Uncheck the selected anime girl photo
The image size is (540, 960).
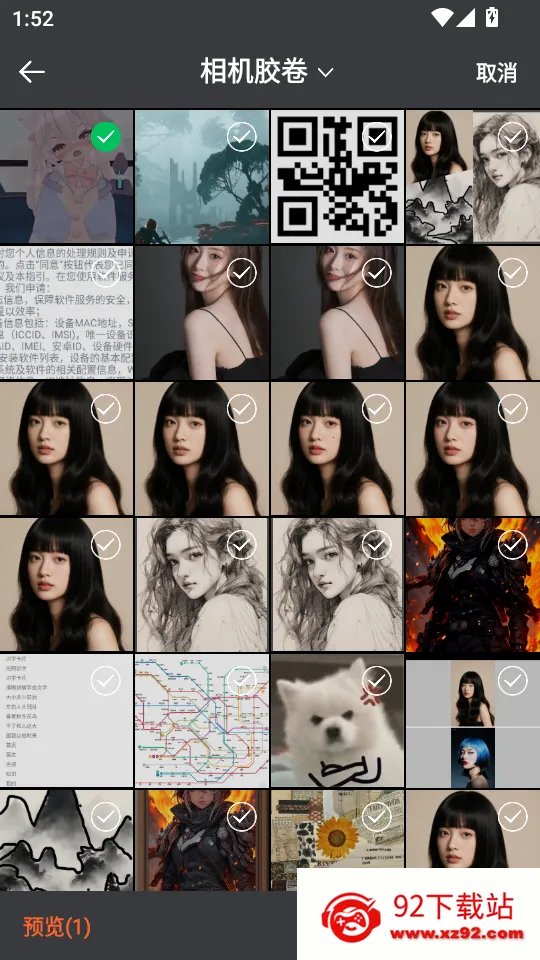coord(106,137)
